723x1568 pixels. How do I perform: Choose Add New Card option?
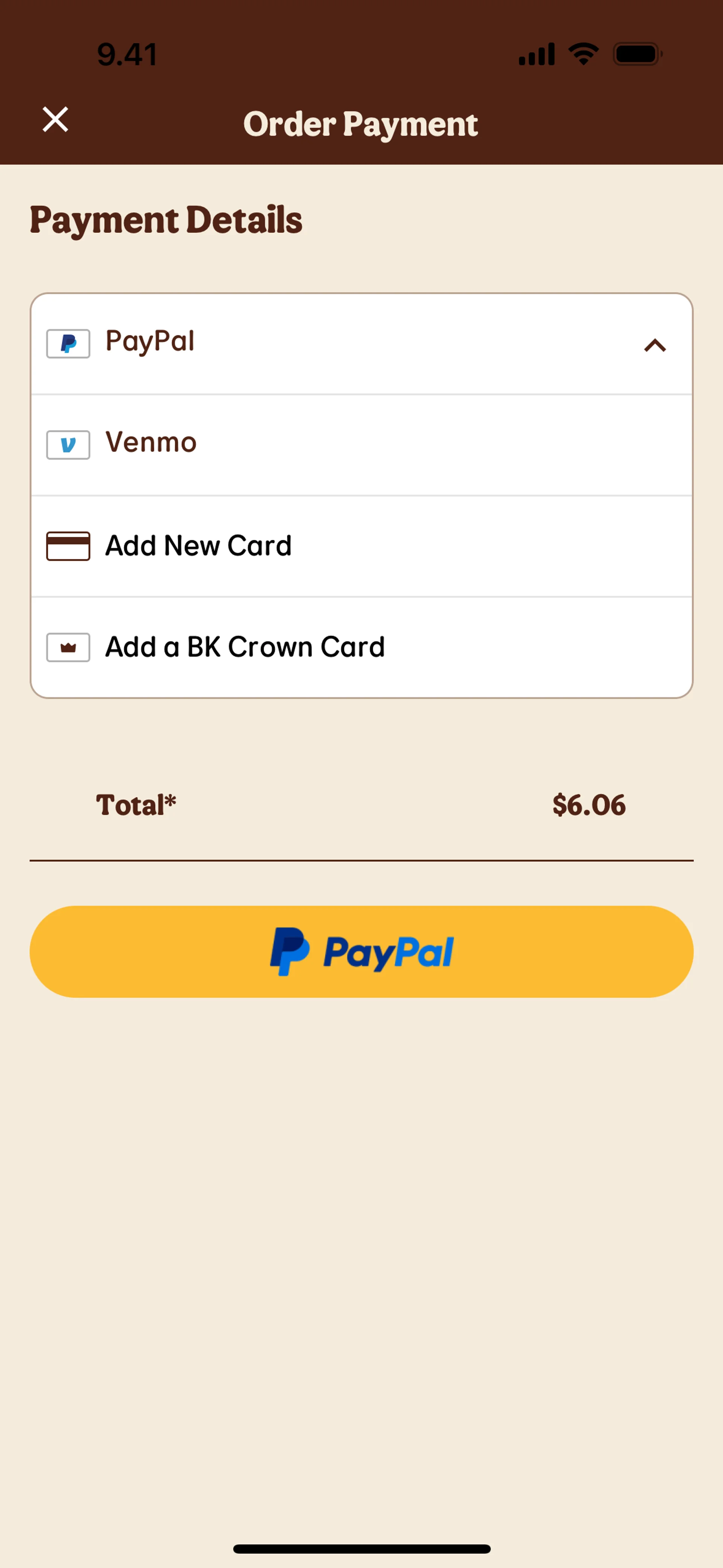tap(361, 546)
